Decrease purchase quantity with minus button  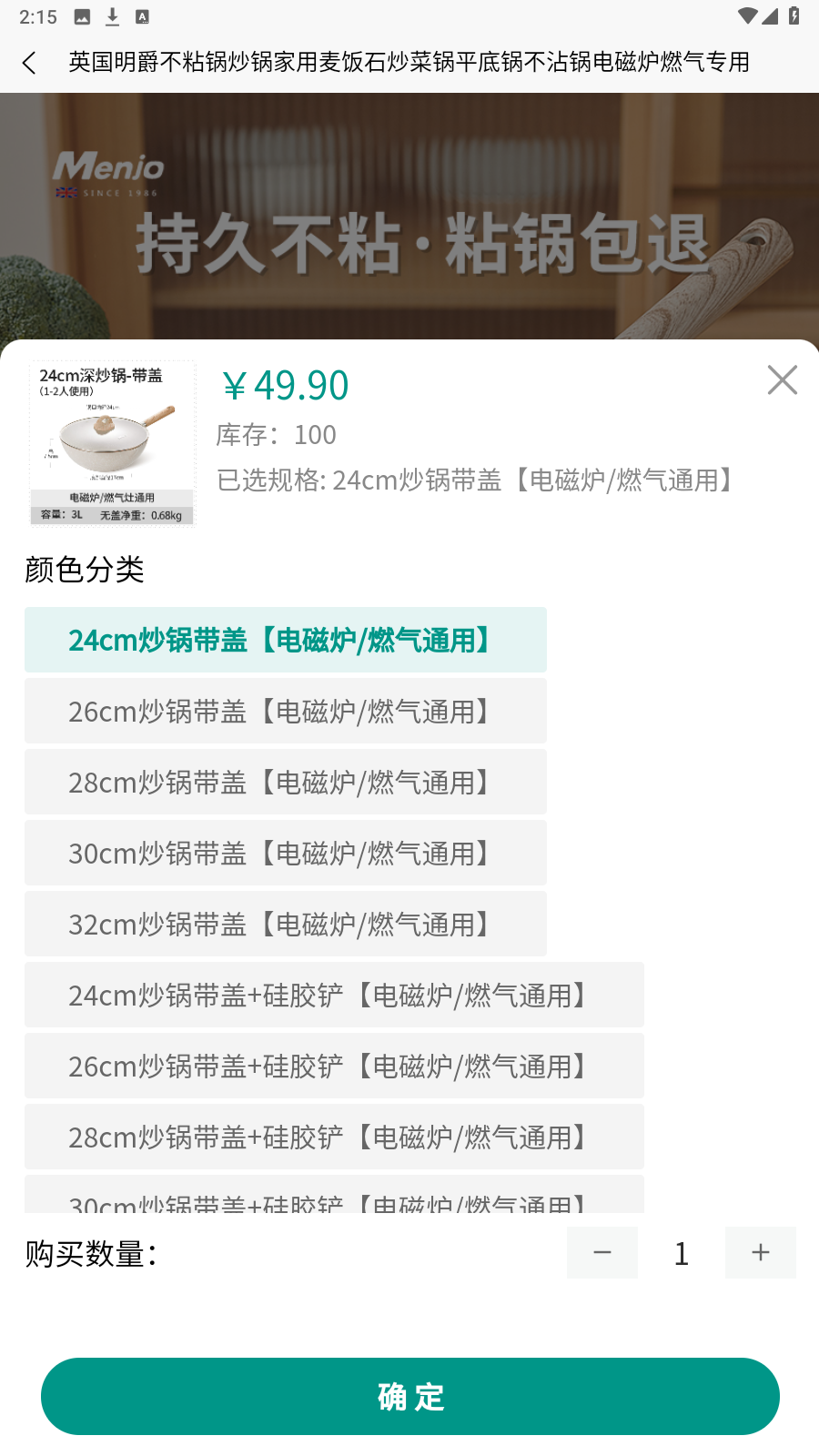click(602, 1253)
